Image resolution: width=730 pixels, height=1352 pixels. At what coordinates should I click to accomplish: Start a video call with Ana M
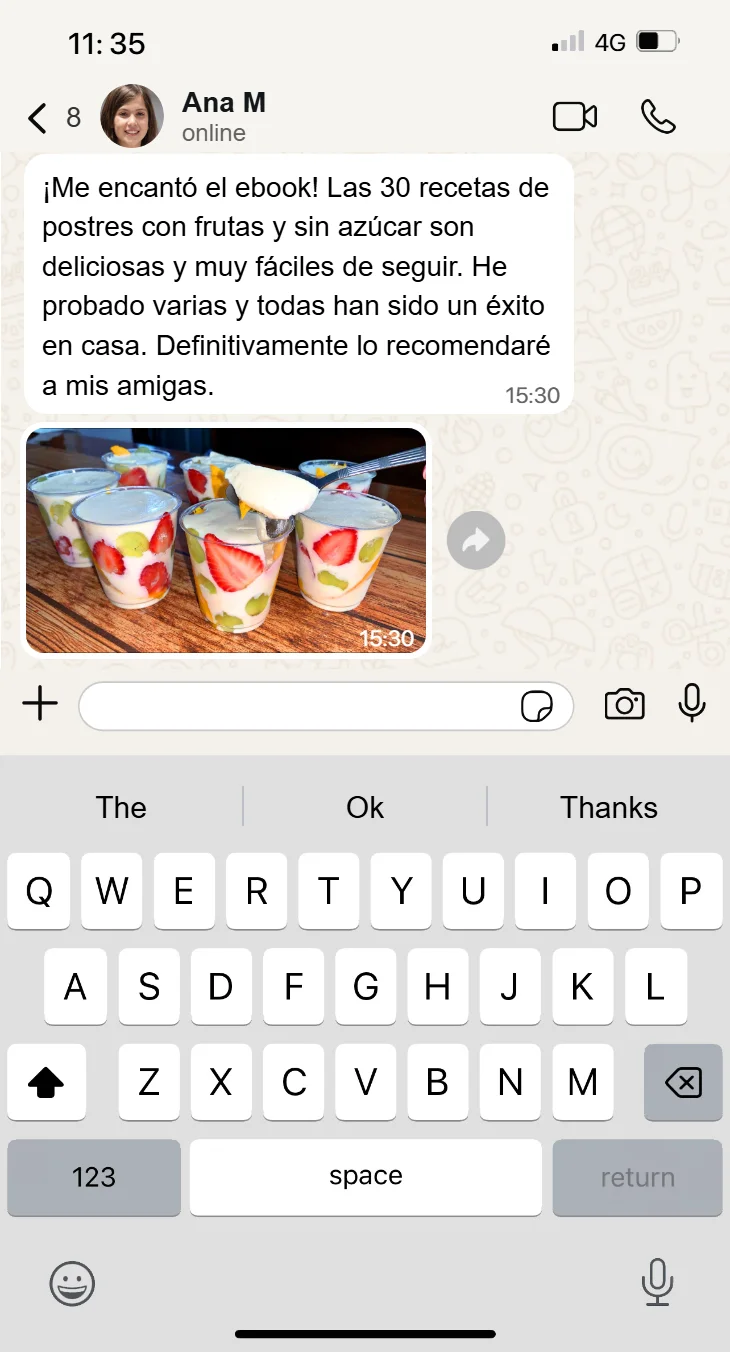[575, 117]
